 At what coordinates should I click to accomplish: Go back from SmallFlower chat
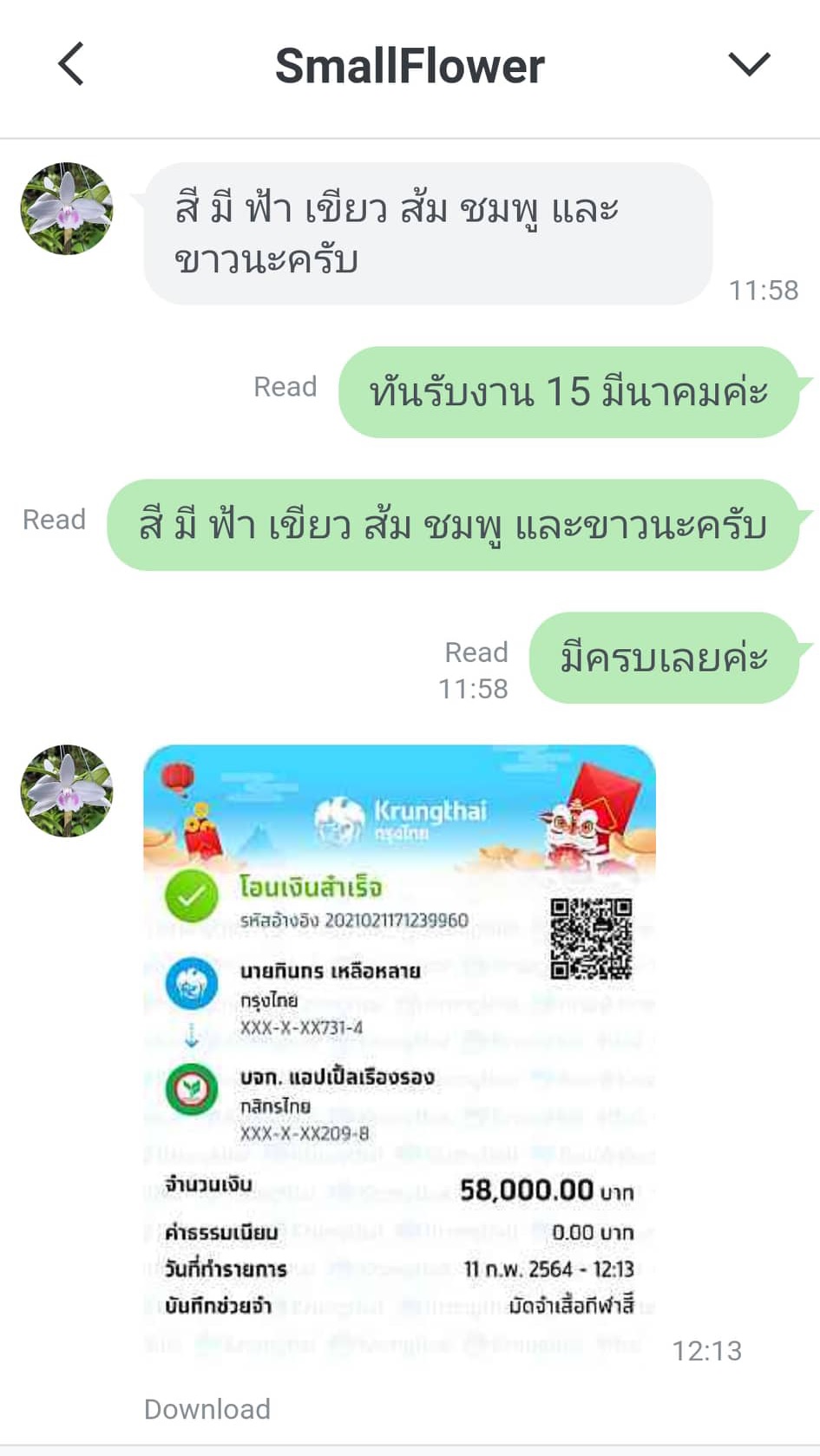tap(71, 64)
